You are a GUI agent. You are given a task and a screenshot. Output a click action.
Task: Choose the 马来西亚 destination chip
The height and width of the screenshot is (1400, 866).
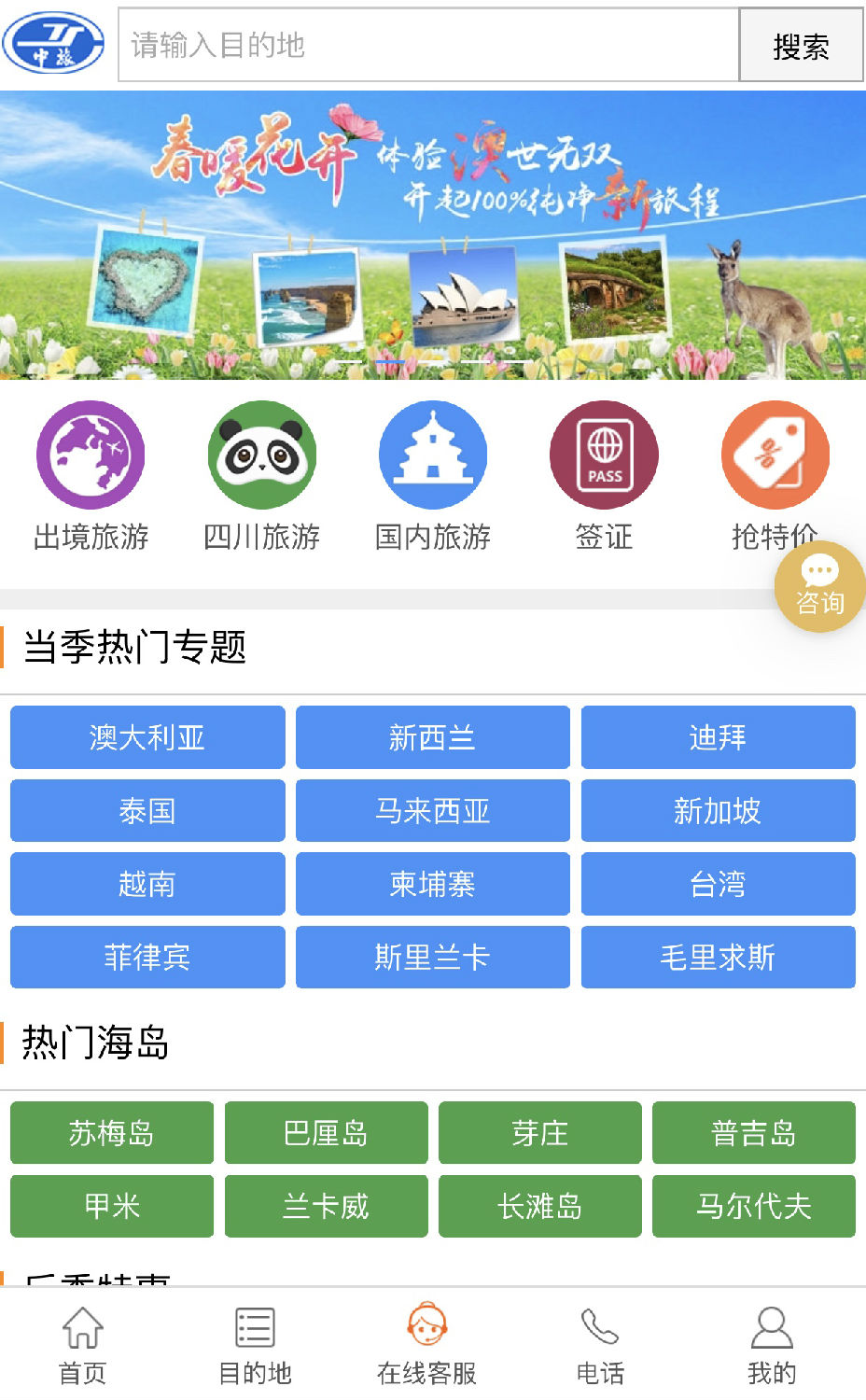click(x=433, y=810)
